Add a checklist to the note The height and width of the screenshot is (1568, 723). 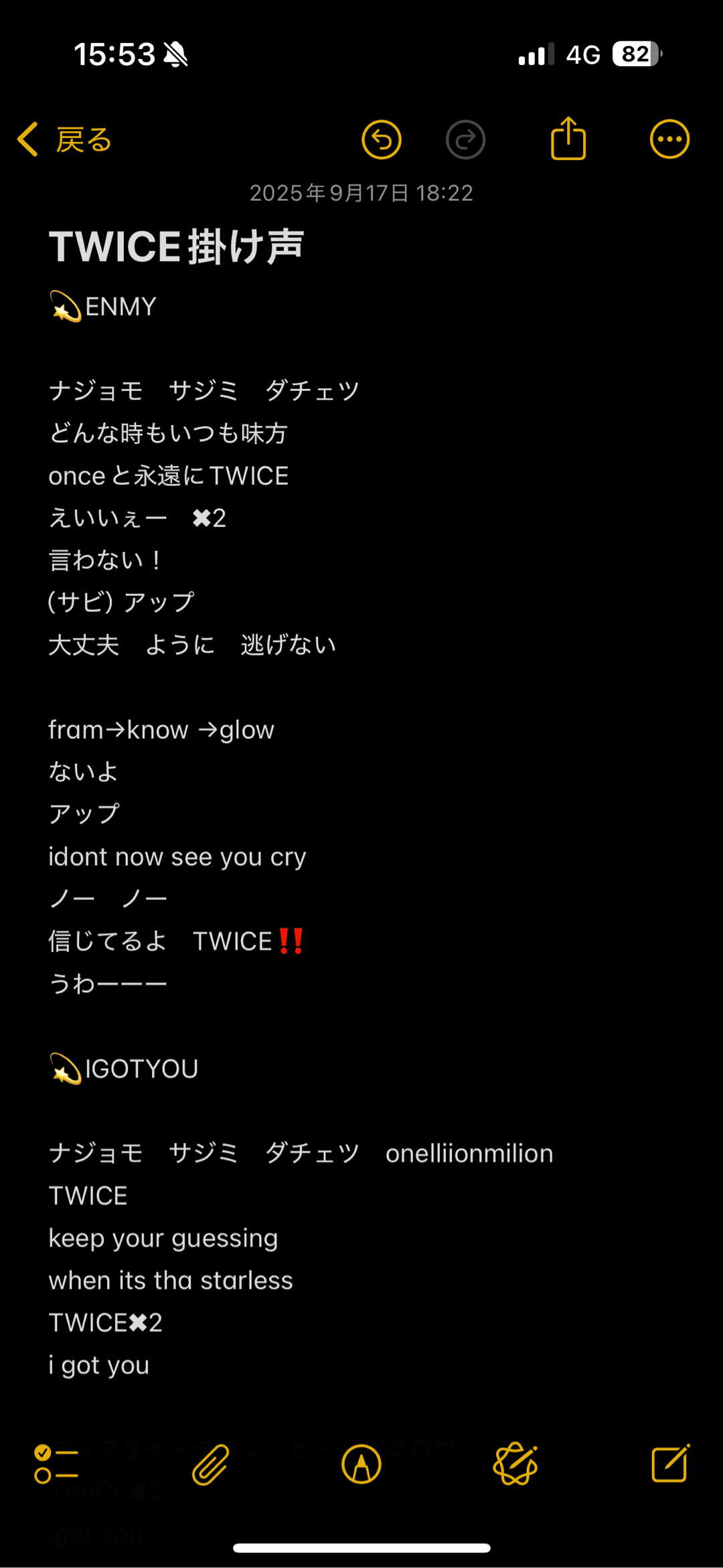56,1464
